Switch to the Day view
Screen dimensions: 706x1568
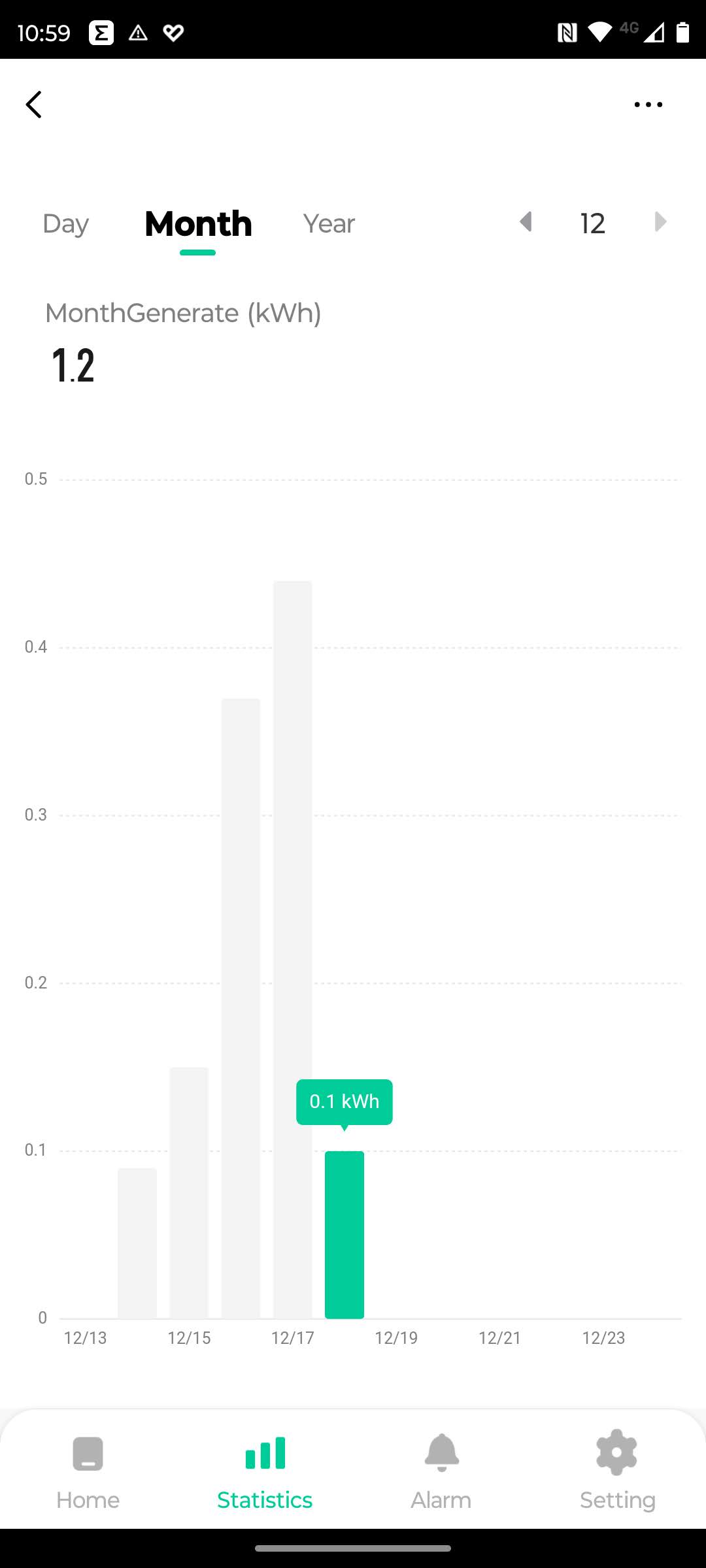click(65, 224)
